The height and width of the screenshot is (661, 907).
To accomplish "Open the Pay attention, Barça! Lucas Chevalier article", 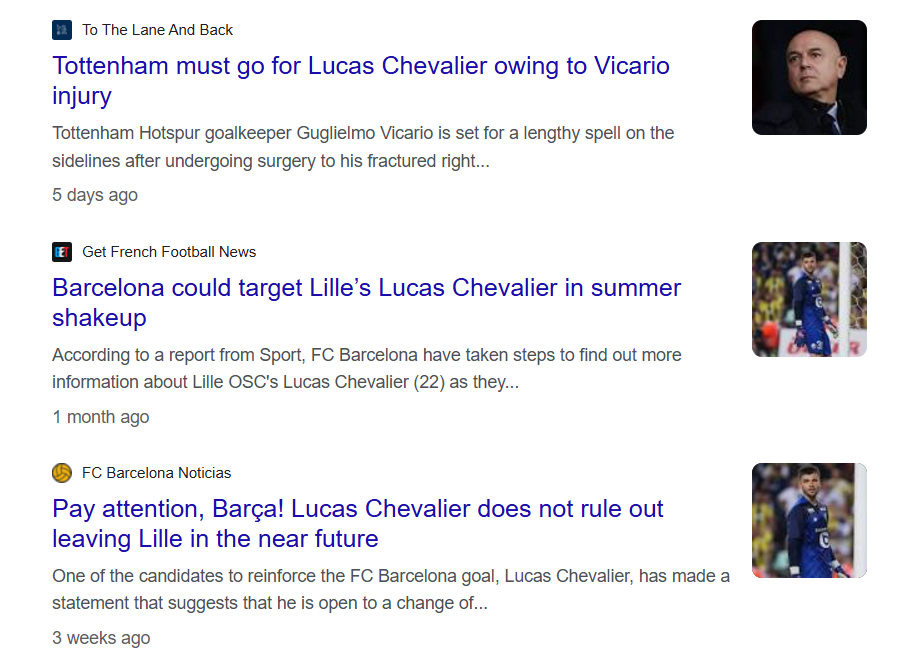I will [357, 510].
